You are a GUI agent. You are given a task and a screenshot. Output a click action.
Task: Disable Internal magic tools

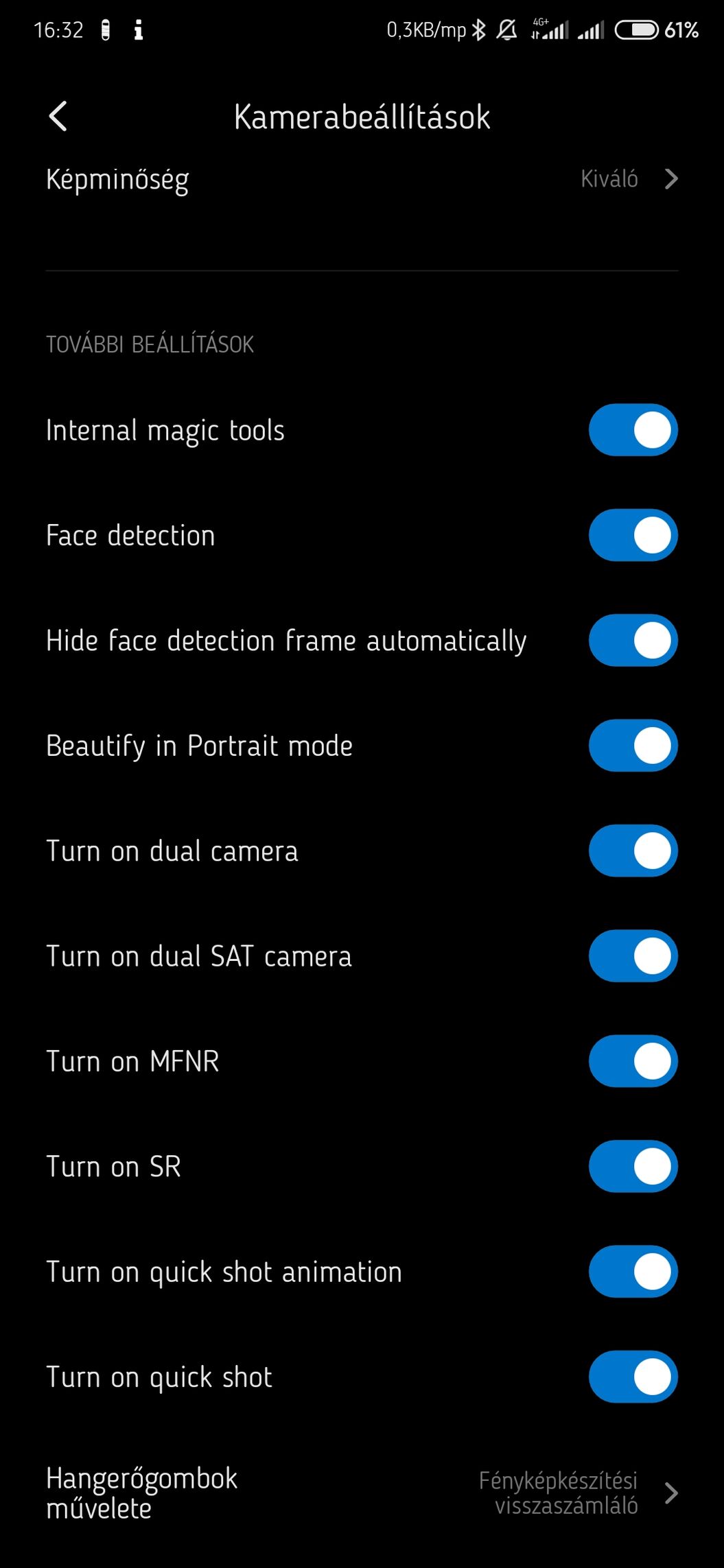[x=633, y=431]
